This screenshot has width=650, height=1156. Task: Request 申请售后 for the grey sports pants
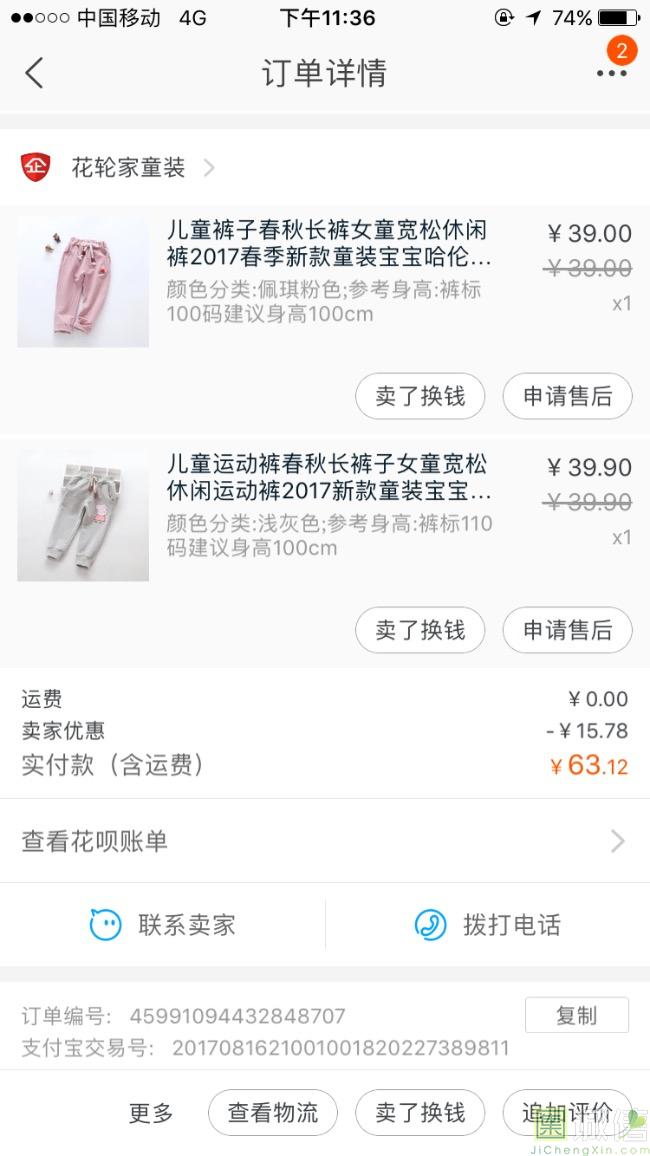click(x=567, y=631)
